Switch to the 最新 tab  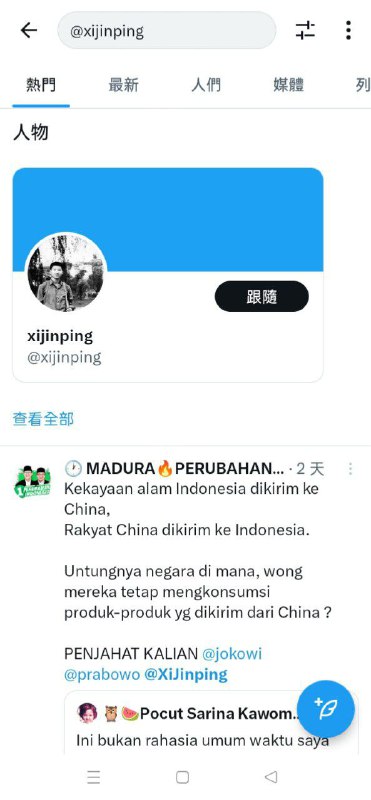[x=123, y=85]
